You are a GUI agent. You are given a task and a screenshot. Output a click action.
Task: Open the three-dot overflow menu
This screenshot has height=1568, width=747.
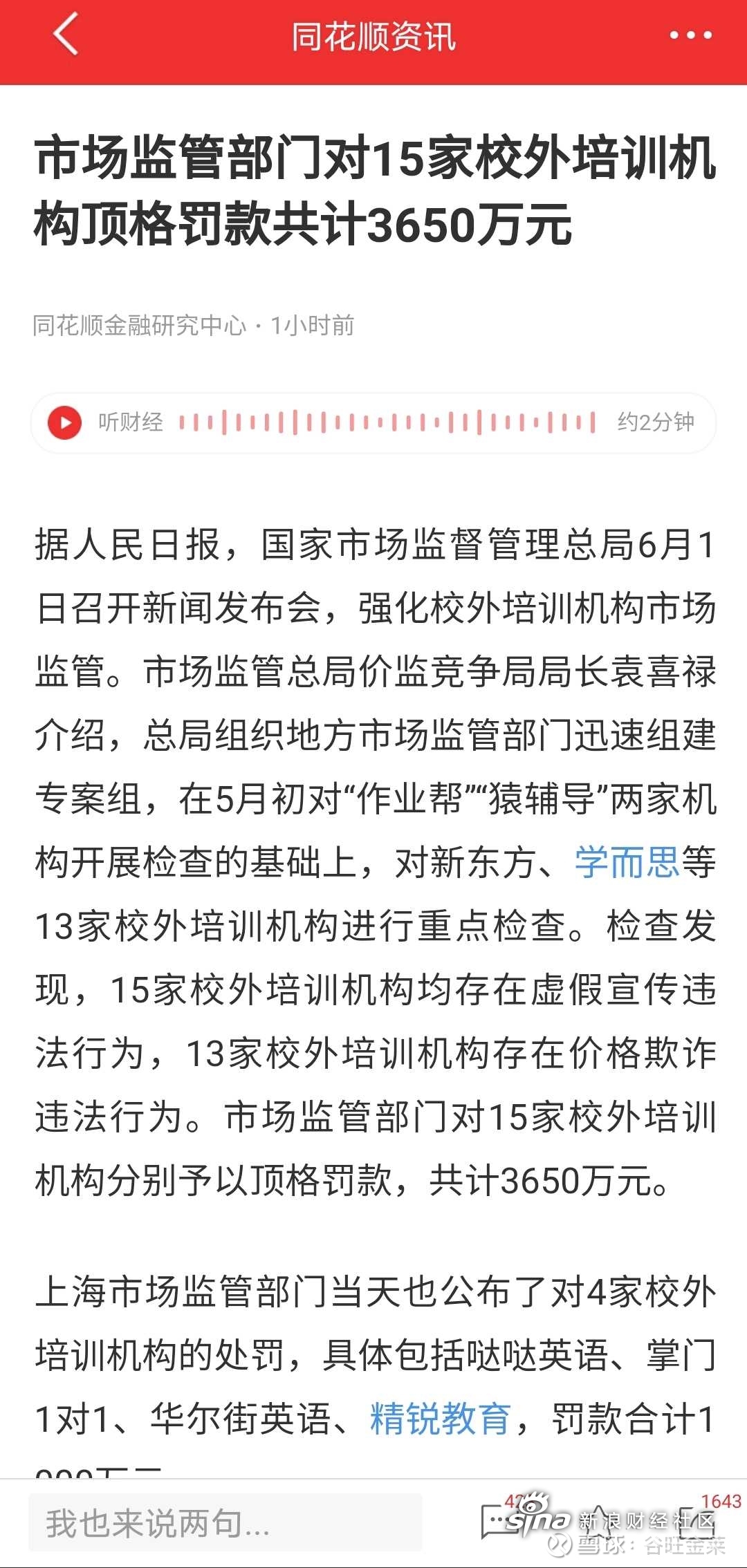tap(690, 35)
